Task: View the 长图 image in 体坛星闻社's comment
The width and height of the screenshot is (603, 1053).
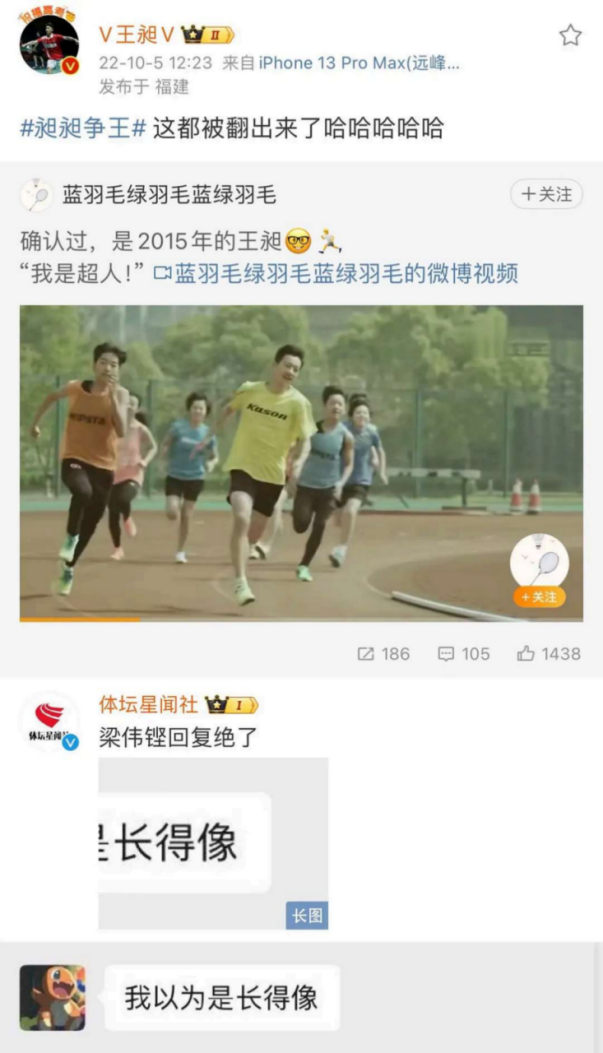Action: (x=213, y=843)
